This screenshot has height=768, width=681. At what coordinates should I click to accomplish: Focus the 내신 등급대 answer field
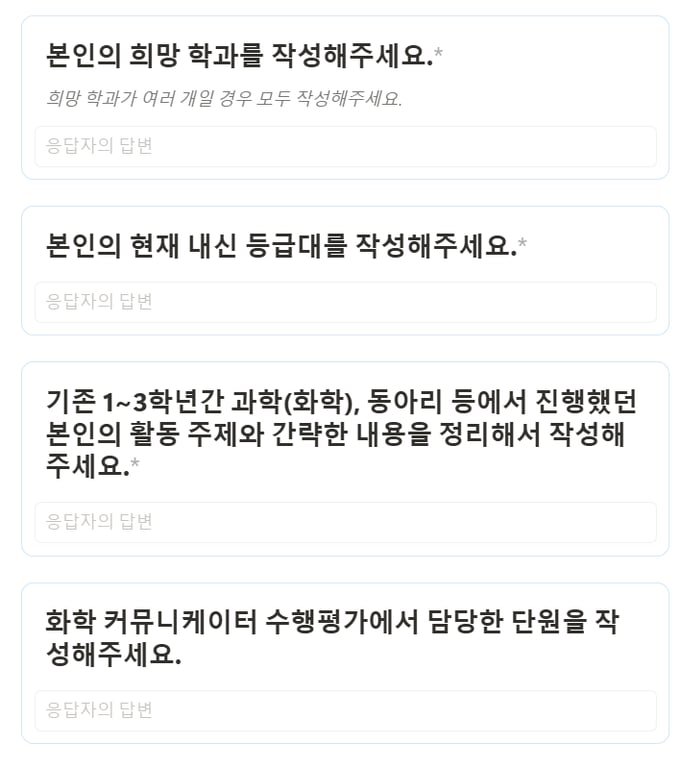pos(345,302)
